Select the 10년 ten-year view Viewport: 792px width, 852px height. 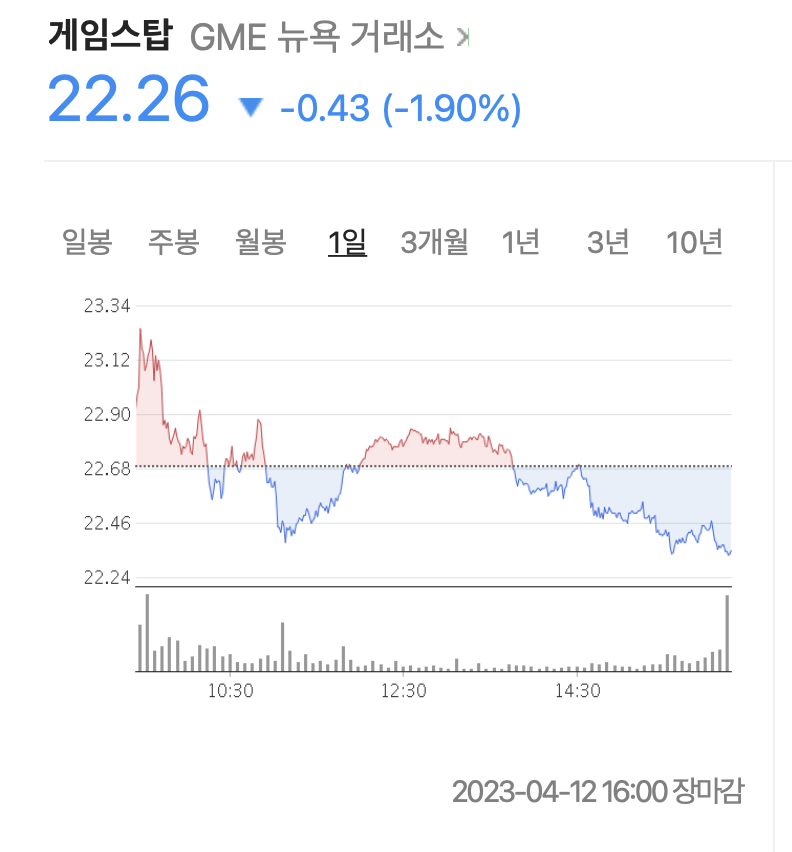[692, 241]
